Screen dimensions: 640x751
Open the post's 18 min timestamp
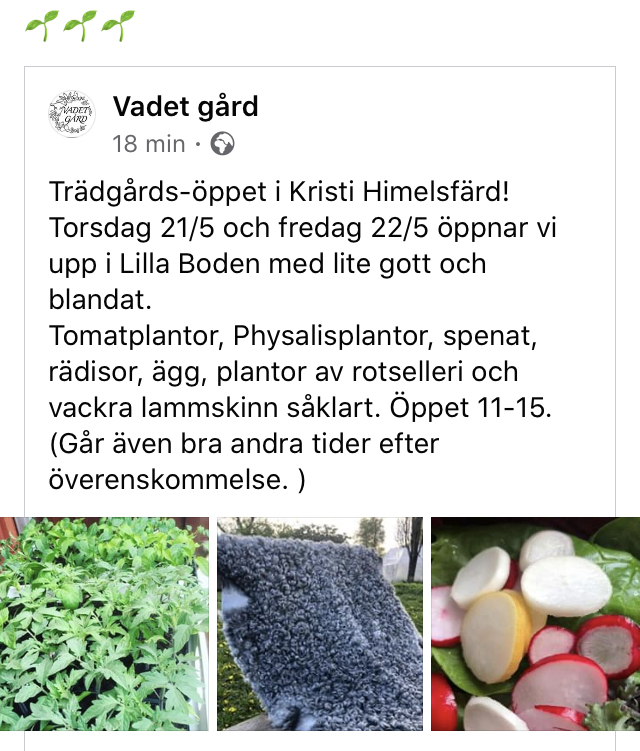click(x=149, y=144)
